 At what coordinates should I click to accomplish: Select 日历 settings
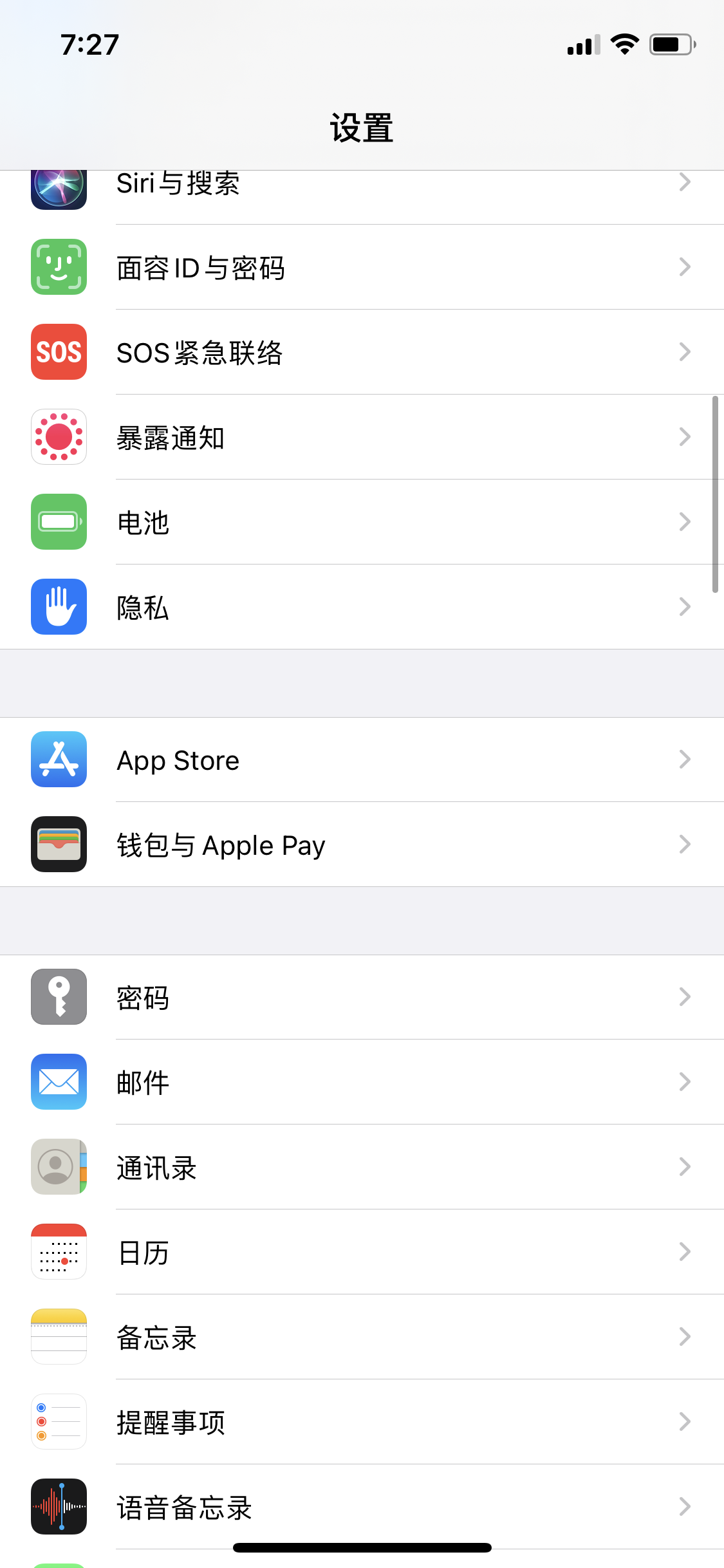coord(360,1252)
